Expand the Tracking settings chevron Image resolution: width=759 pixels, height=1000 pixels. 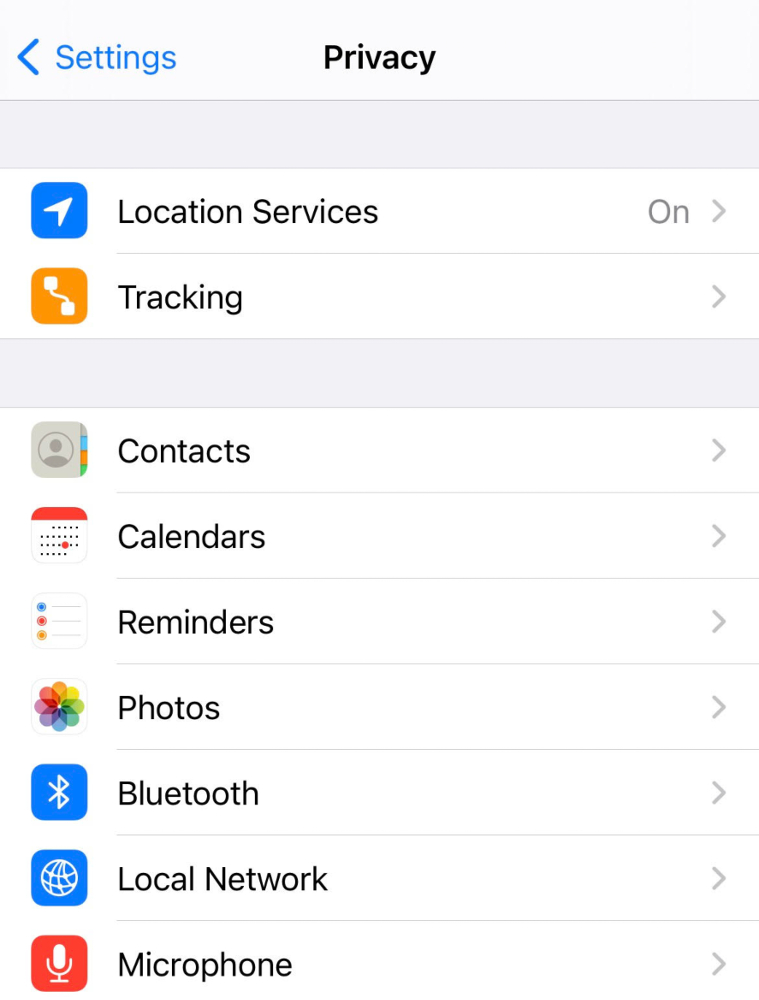718,296
